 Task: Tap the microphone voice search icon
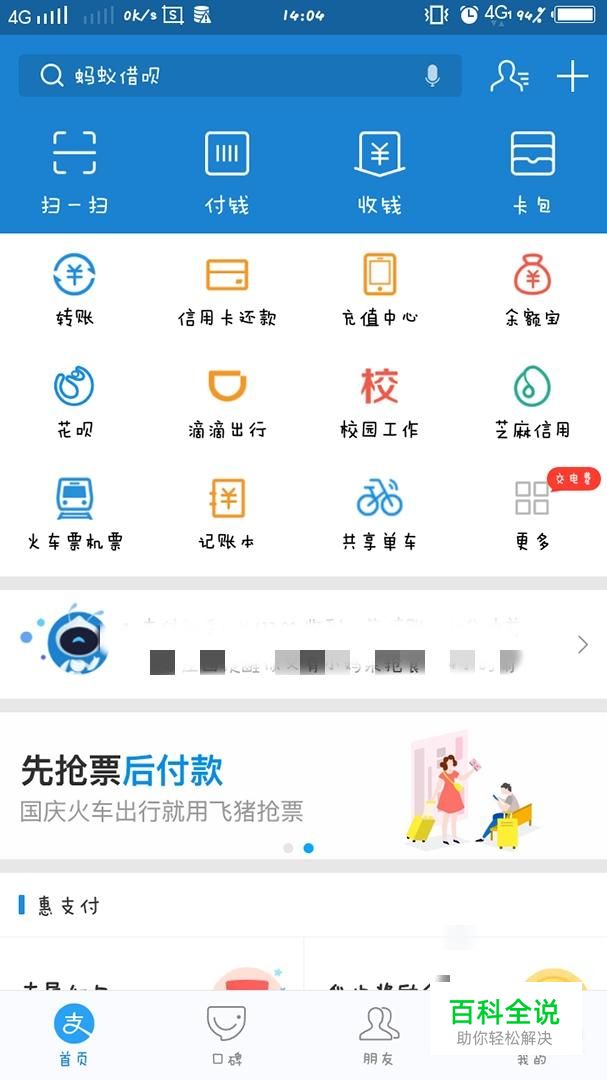tap(433, 76)
